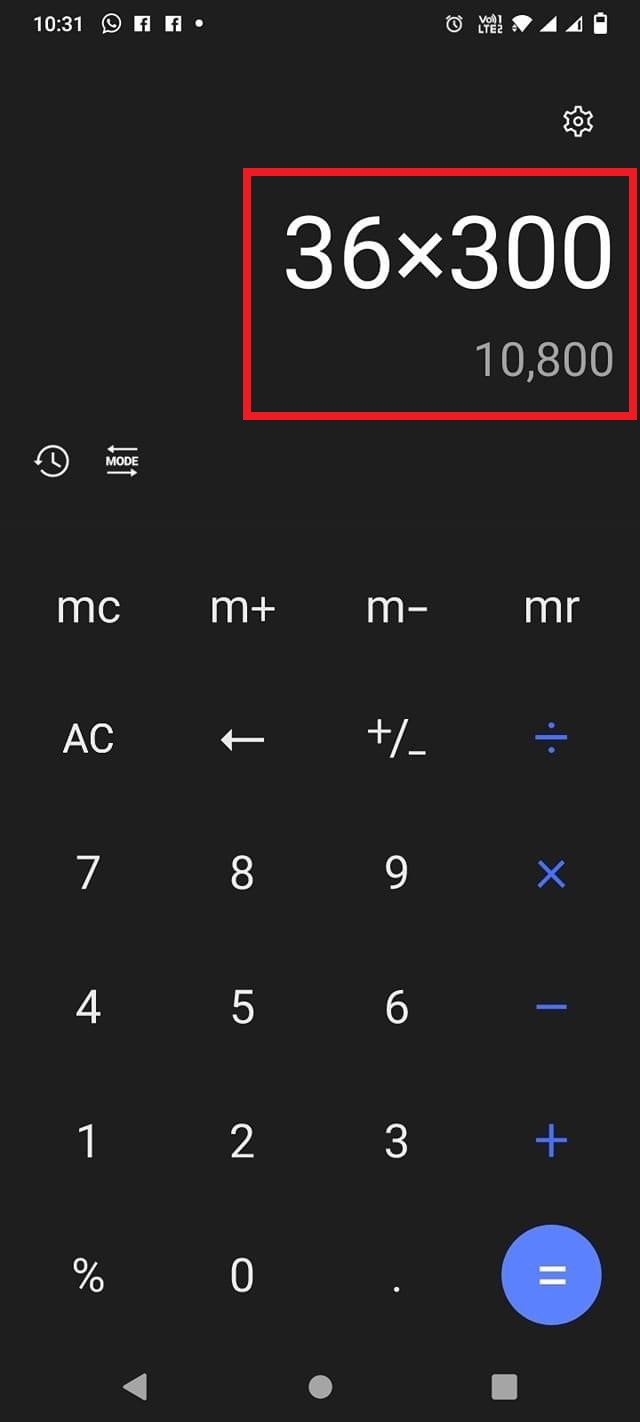This screenshot has width=640, height=1422.
Task: Select the multiply operator
Action: [551, 874]
